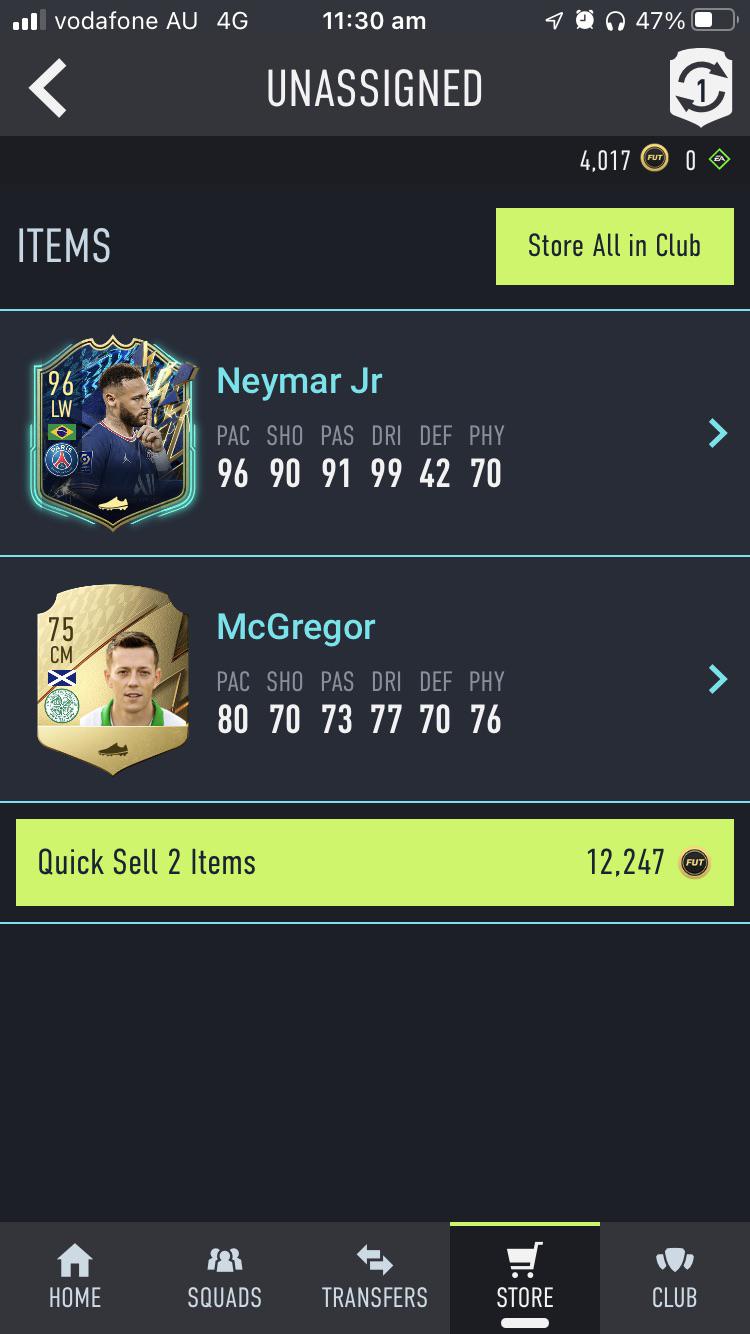The height and width of the screenshot is (1334, 750).
Task: Select the McGregor gold card thumbnail
Action: [112, 678]
